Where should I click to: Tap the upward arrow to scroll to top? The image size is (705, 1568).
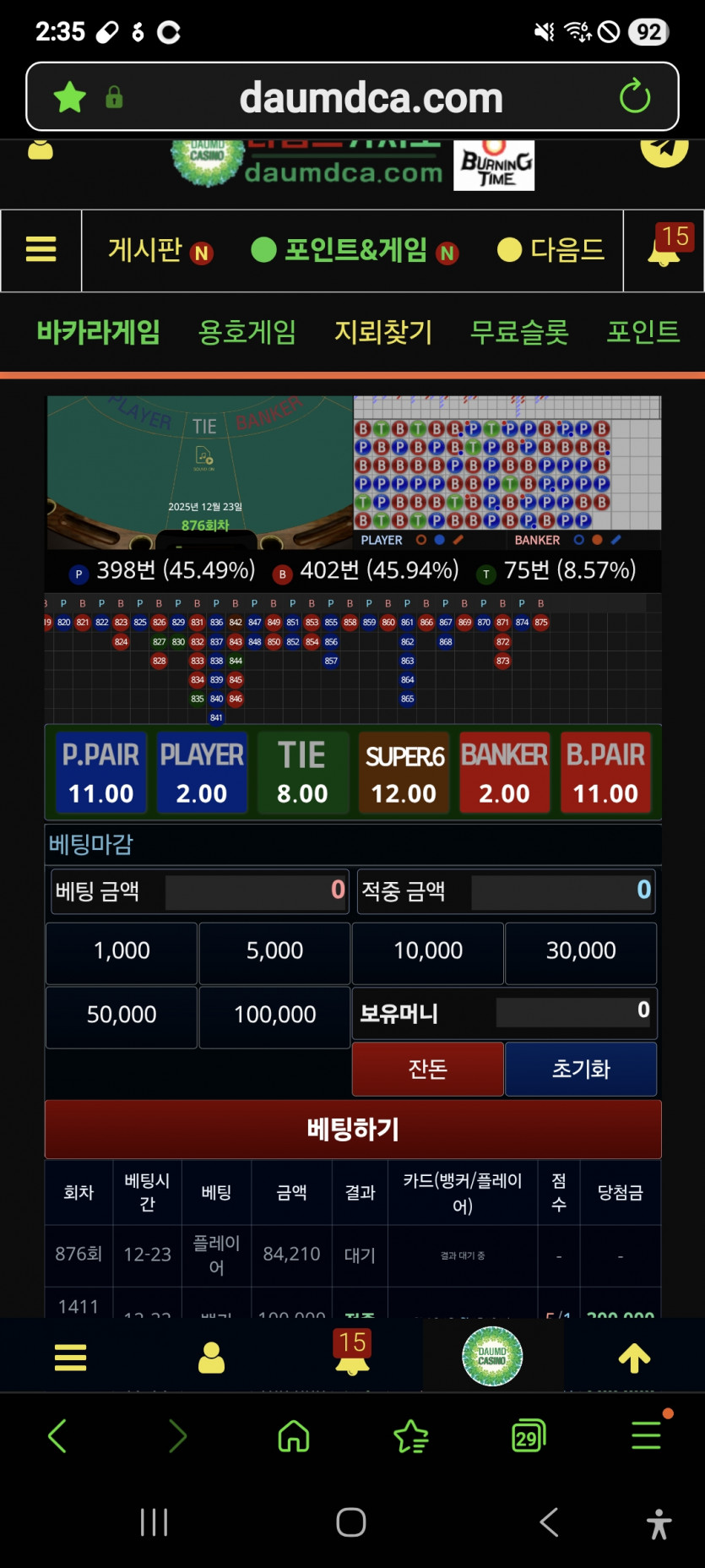coord(634,1357)
